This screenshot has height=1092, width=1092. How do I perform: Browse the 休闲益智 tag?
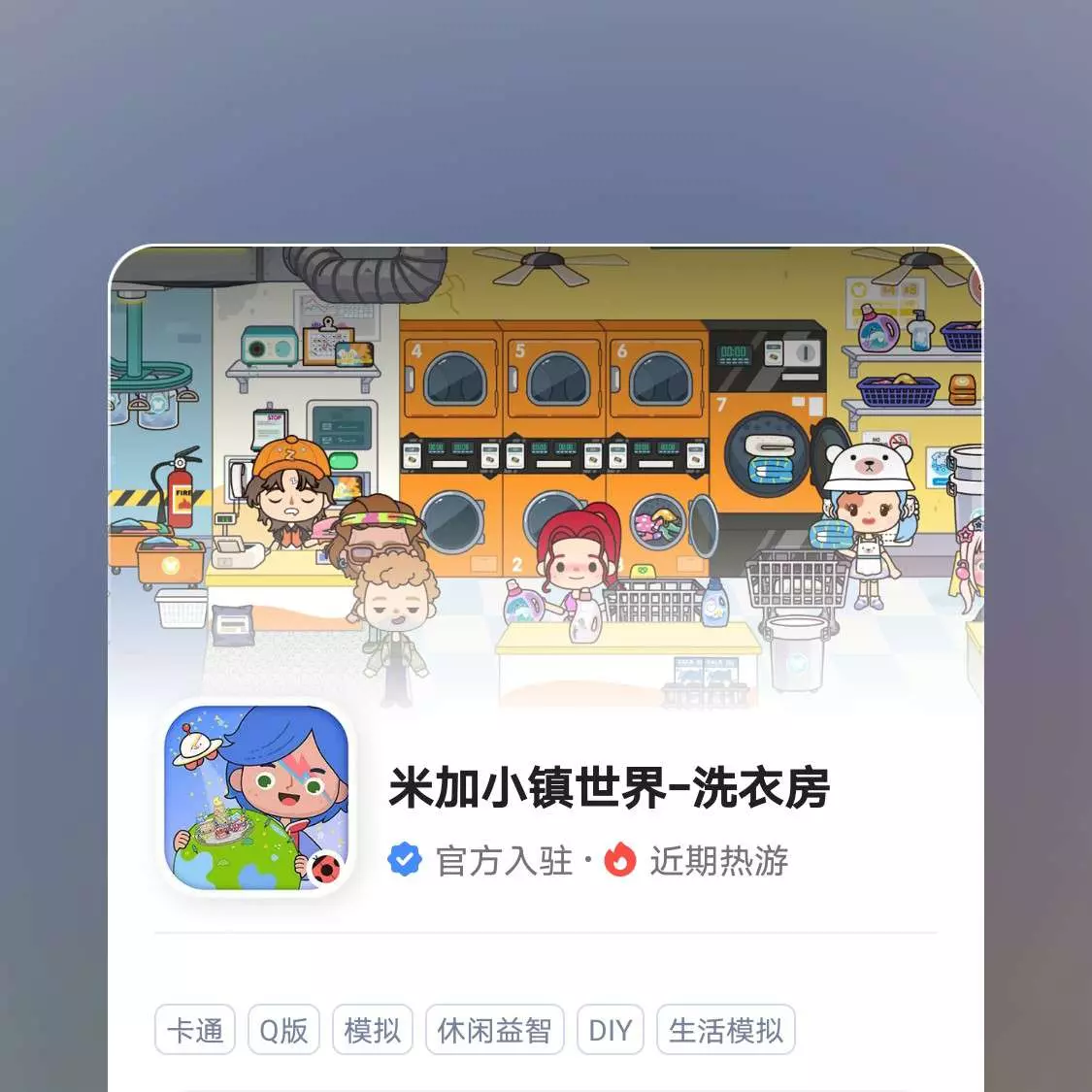[494, 1030]
